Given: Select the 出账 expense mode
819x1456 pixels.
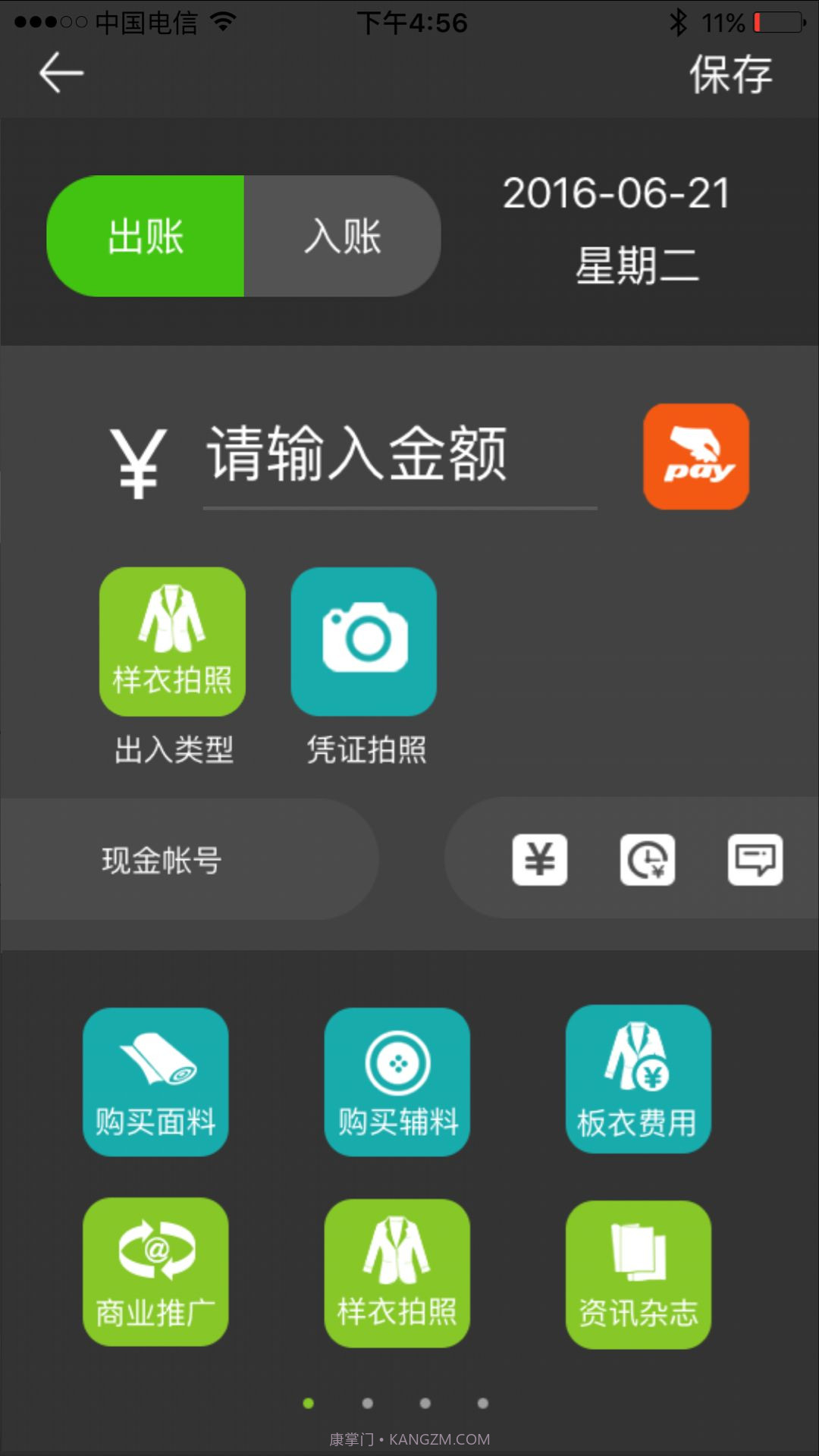Looking at the screenshot, I should pos(146,236).
